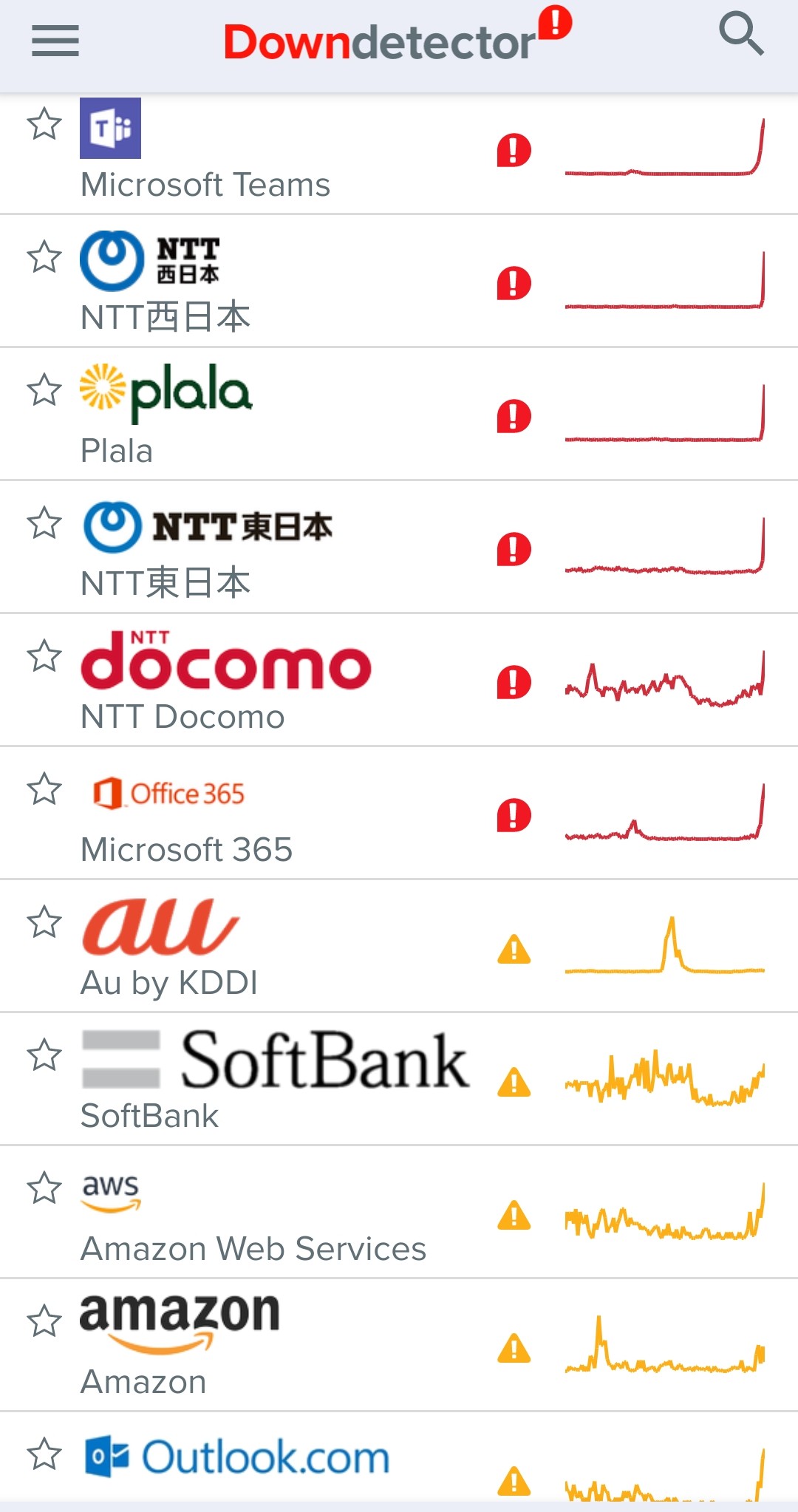Open the Microsoft Teams outage row
This screenshot has height=1512, width=798.
point(399,154)
